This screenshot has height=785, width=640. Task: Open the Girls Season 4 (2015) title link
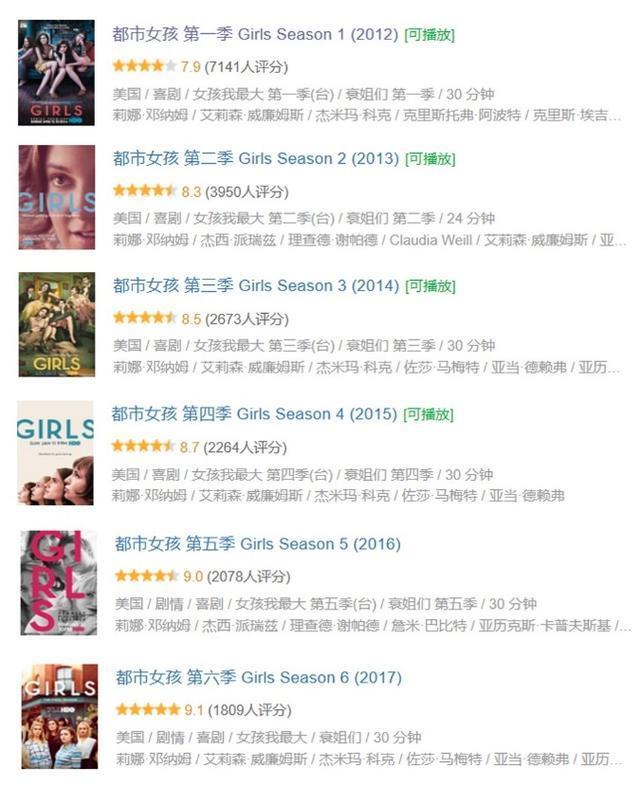254,414
